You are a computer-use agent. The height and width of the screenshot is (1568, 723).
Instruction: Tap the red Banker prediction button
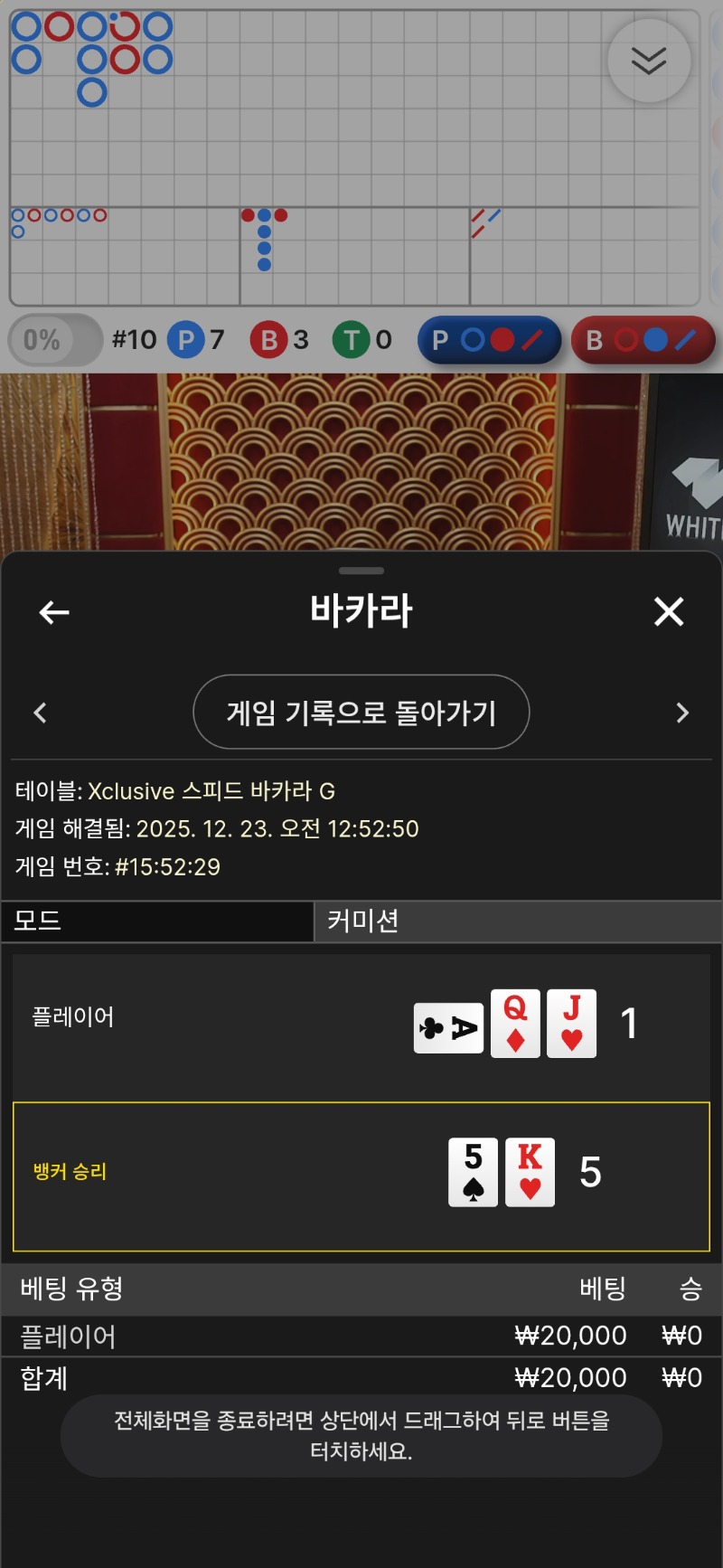[643, 340]
